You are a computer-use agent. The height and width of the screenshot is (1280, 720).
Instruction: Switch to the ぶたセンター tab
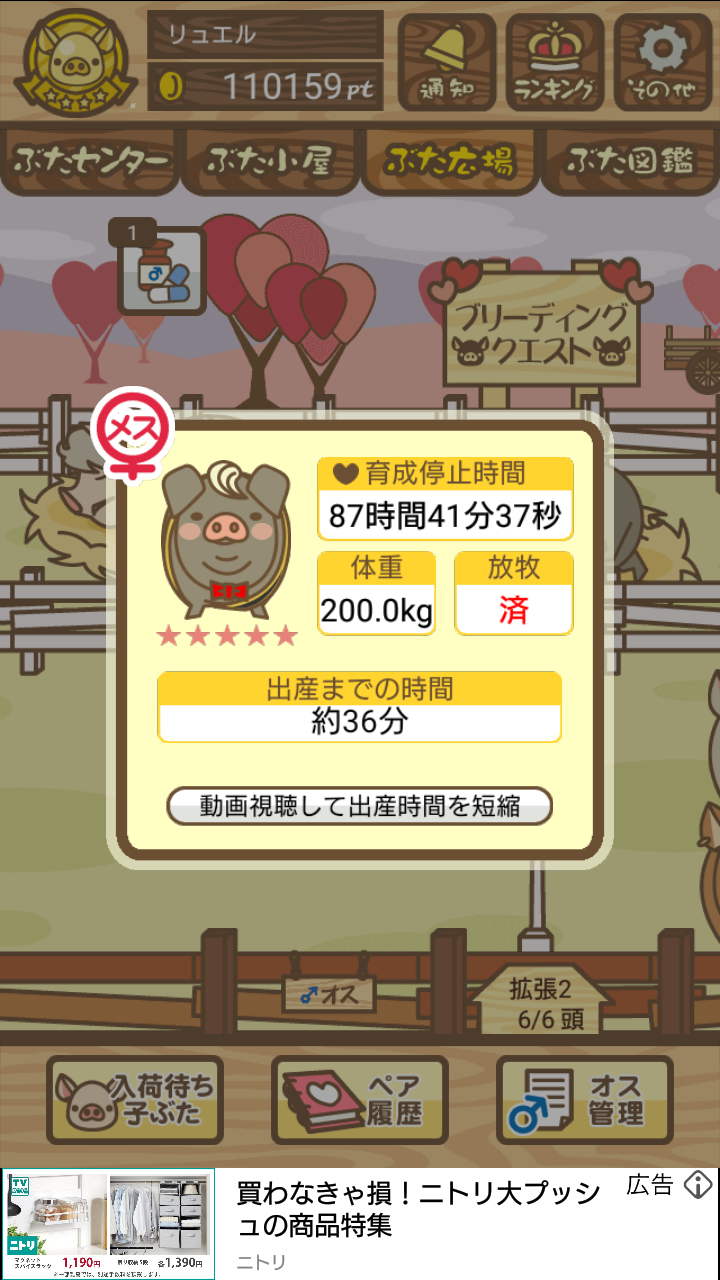[x=90, y=160]
